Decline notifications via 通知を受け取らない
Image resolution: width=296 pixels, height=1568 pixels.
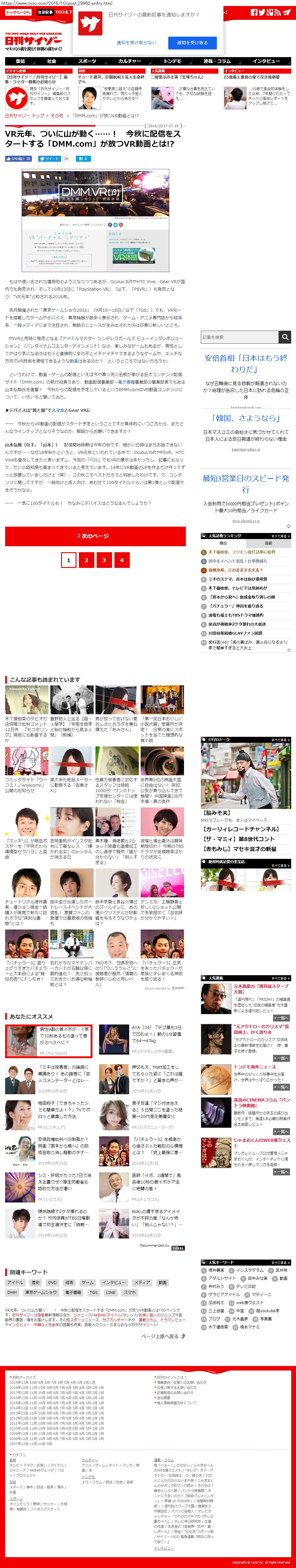(x=136, y=43)
